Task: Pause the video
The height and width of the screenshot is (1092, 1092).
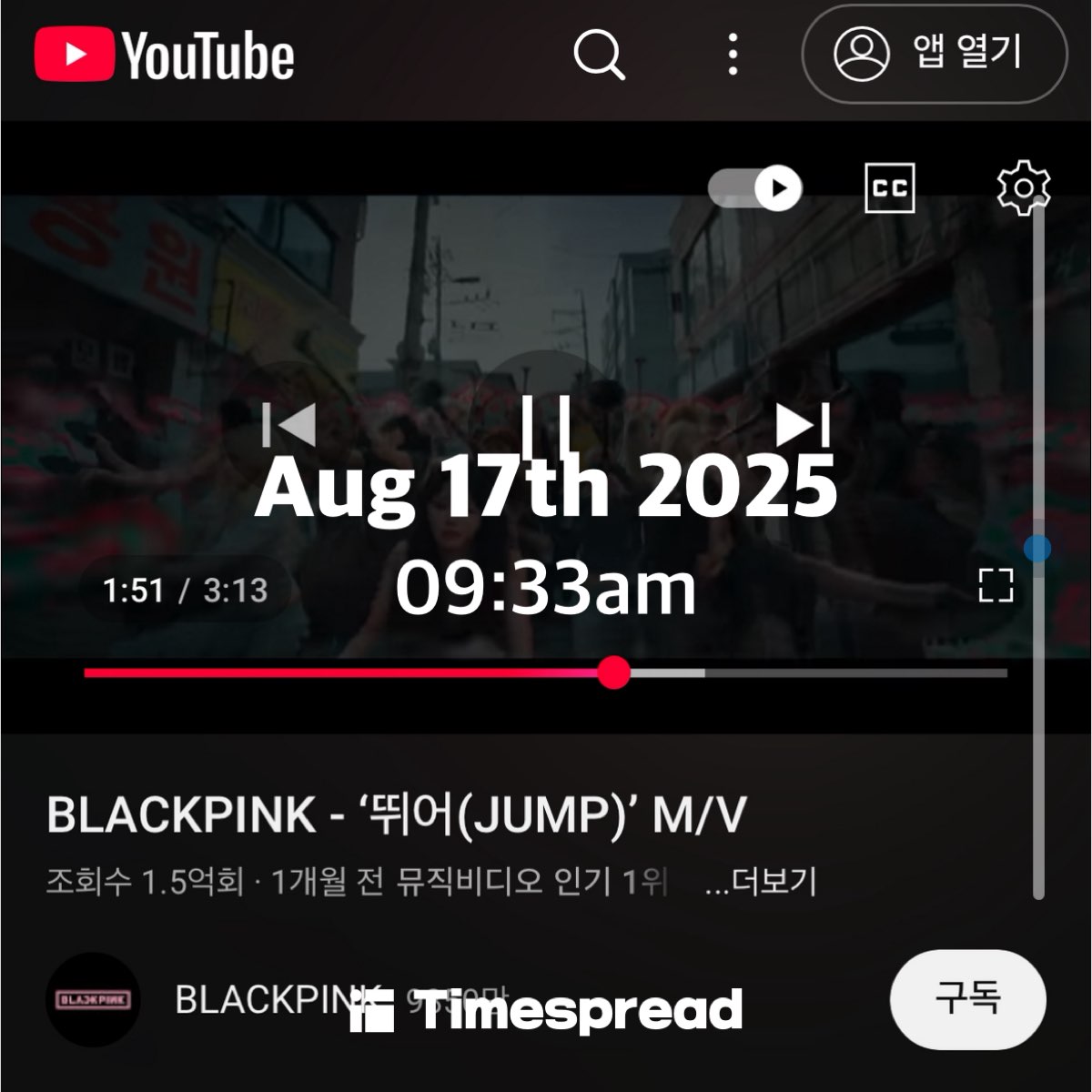Action: tap(546, 425)
